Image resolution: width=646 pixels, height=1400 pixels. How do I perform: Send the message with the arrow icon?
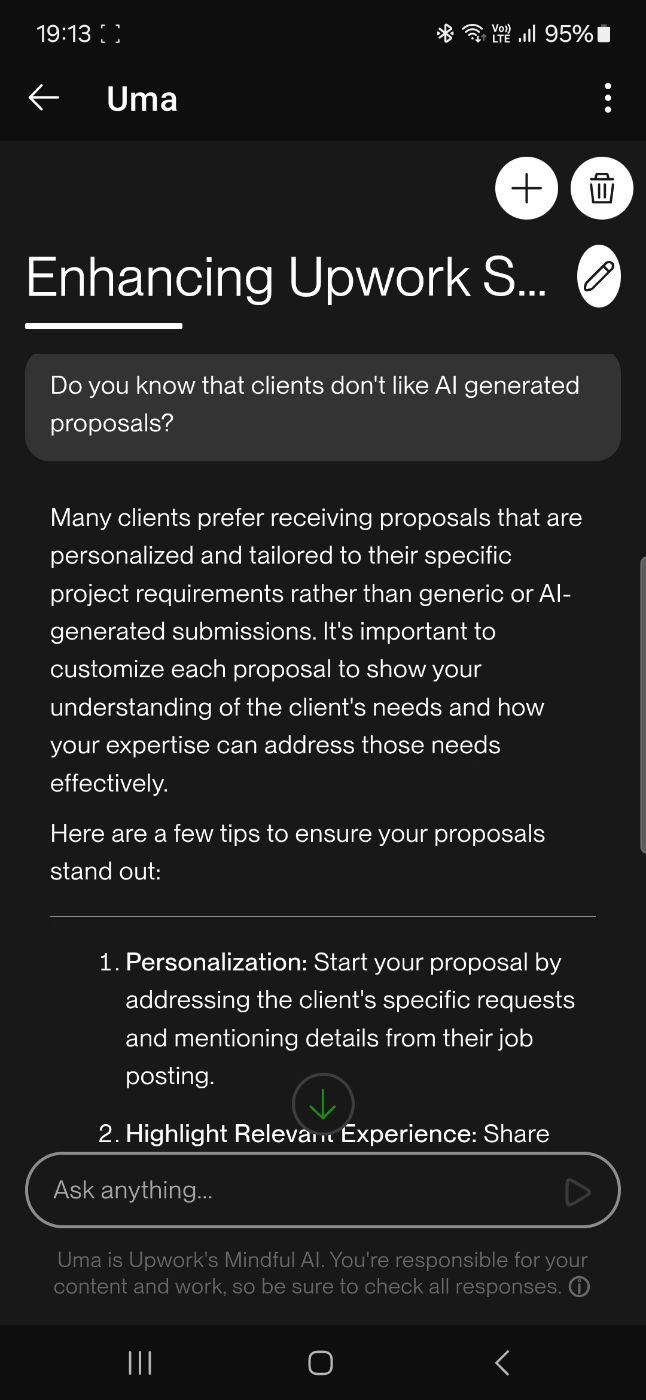pyautogui.click(x=578, y=1191)
